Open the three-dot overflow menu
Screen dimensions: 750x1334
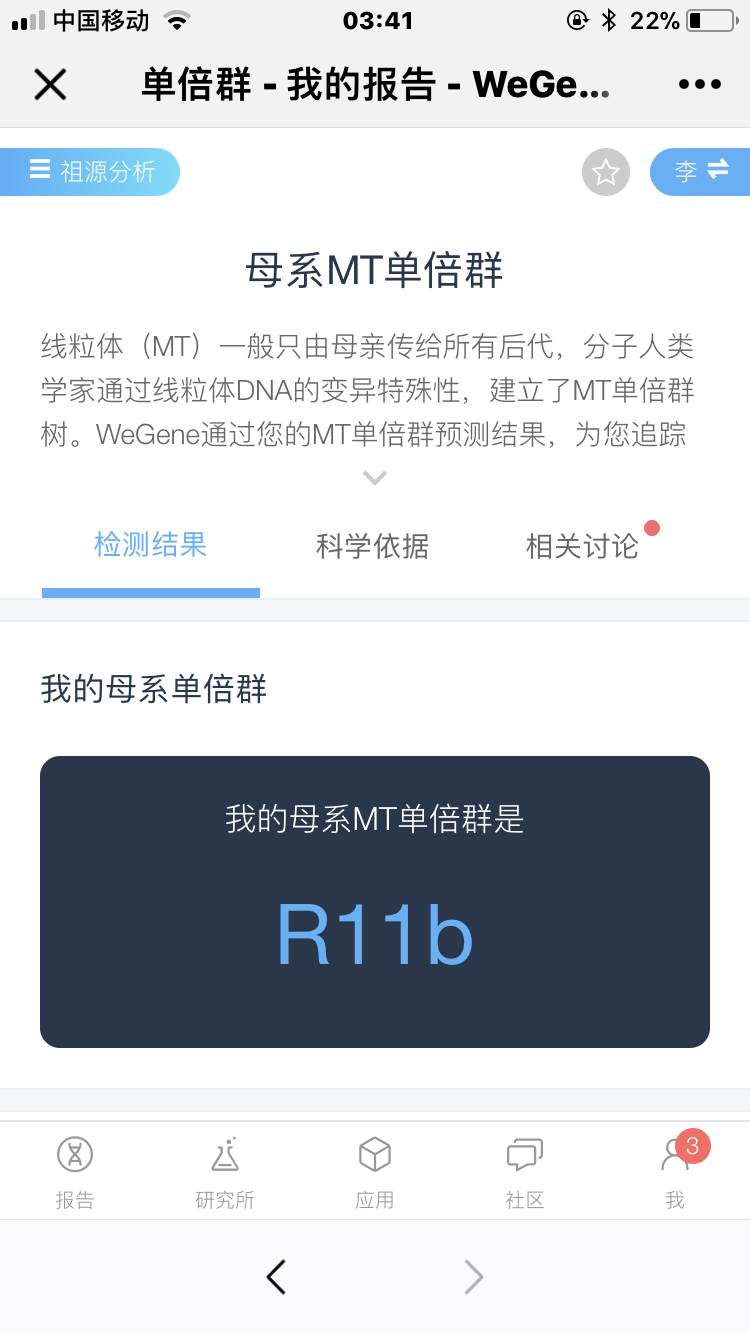700,85
